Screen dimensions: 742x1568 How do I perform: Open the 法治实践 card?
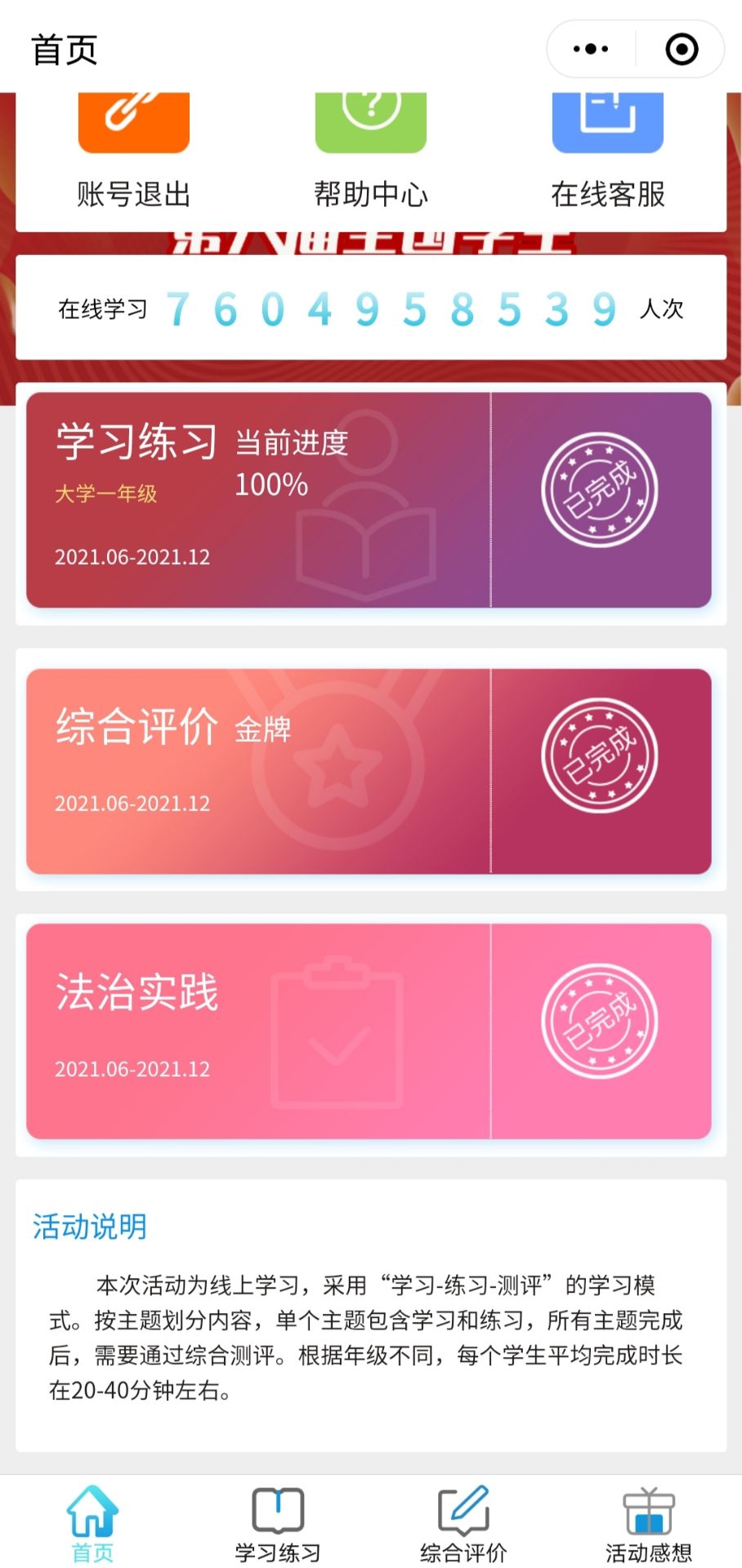click(x=369, y=1031)
